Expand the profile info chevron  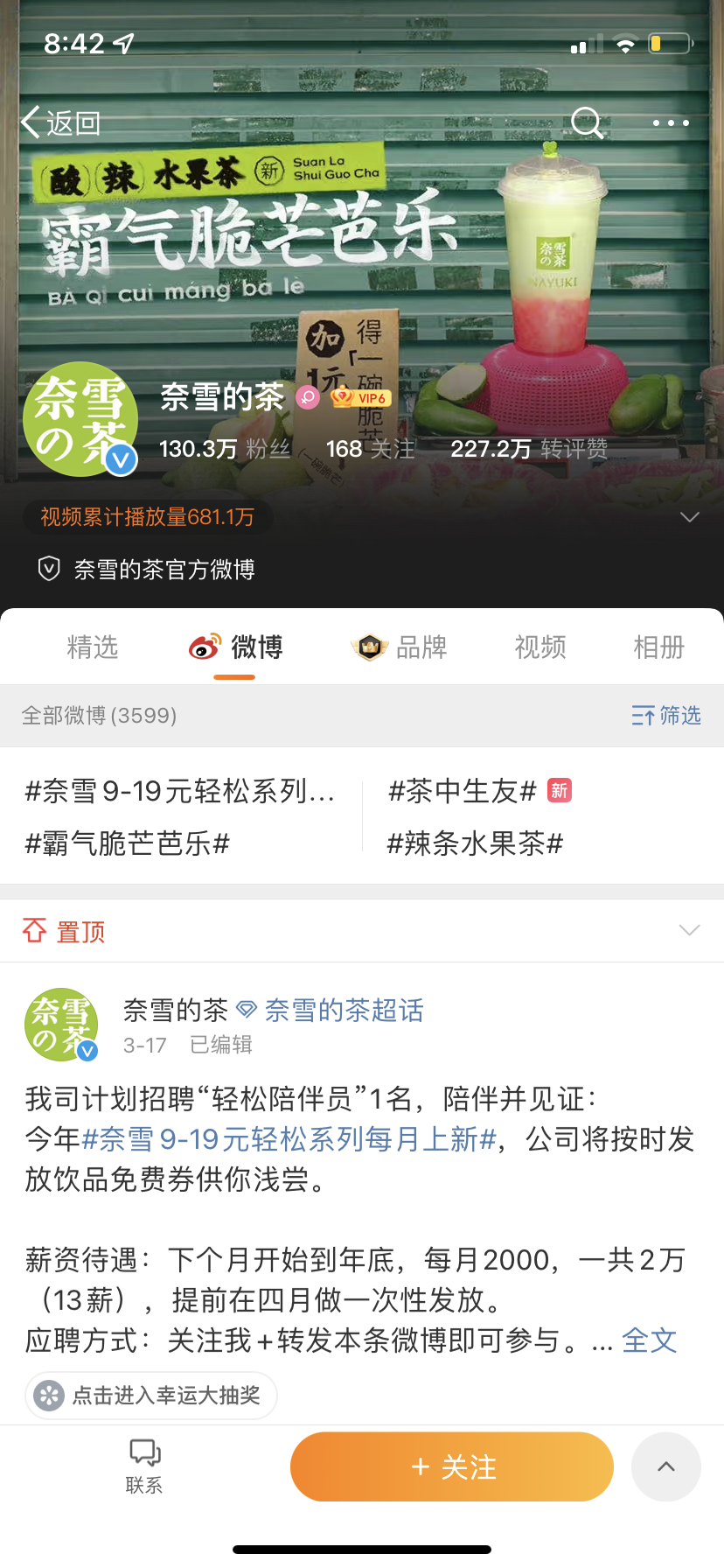[689, 517]
